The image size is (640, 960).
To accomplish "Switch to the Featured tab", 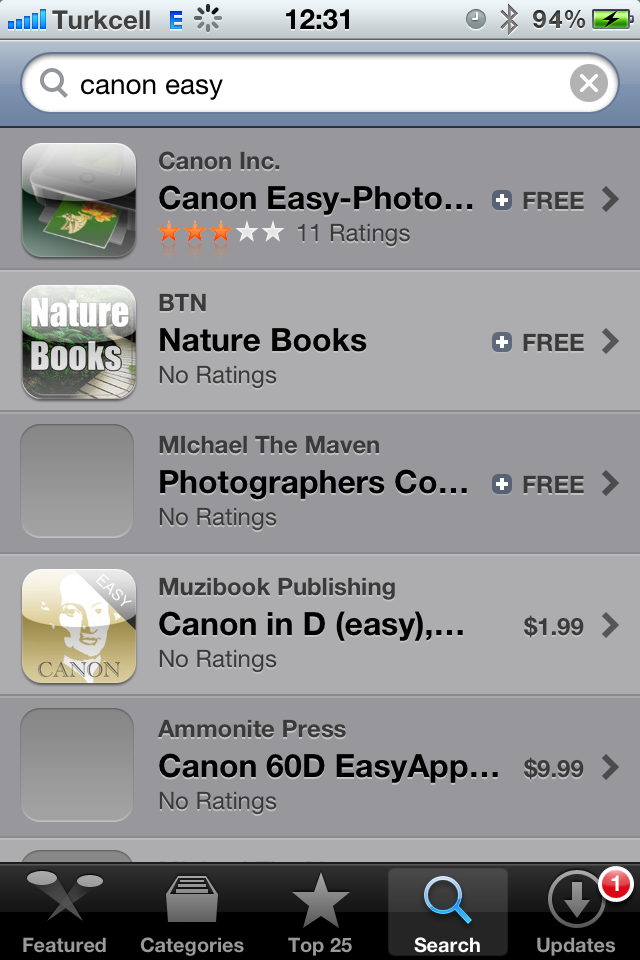I will (x=64, y=912).
